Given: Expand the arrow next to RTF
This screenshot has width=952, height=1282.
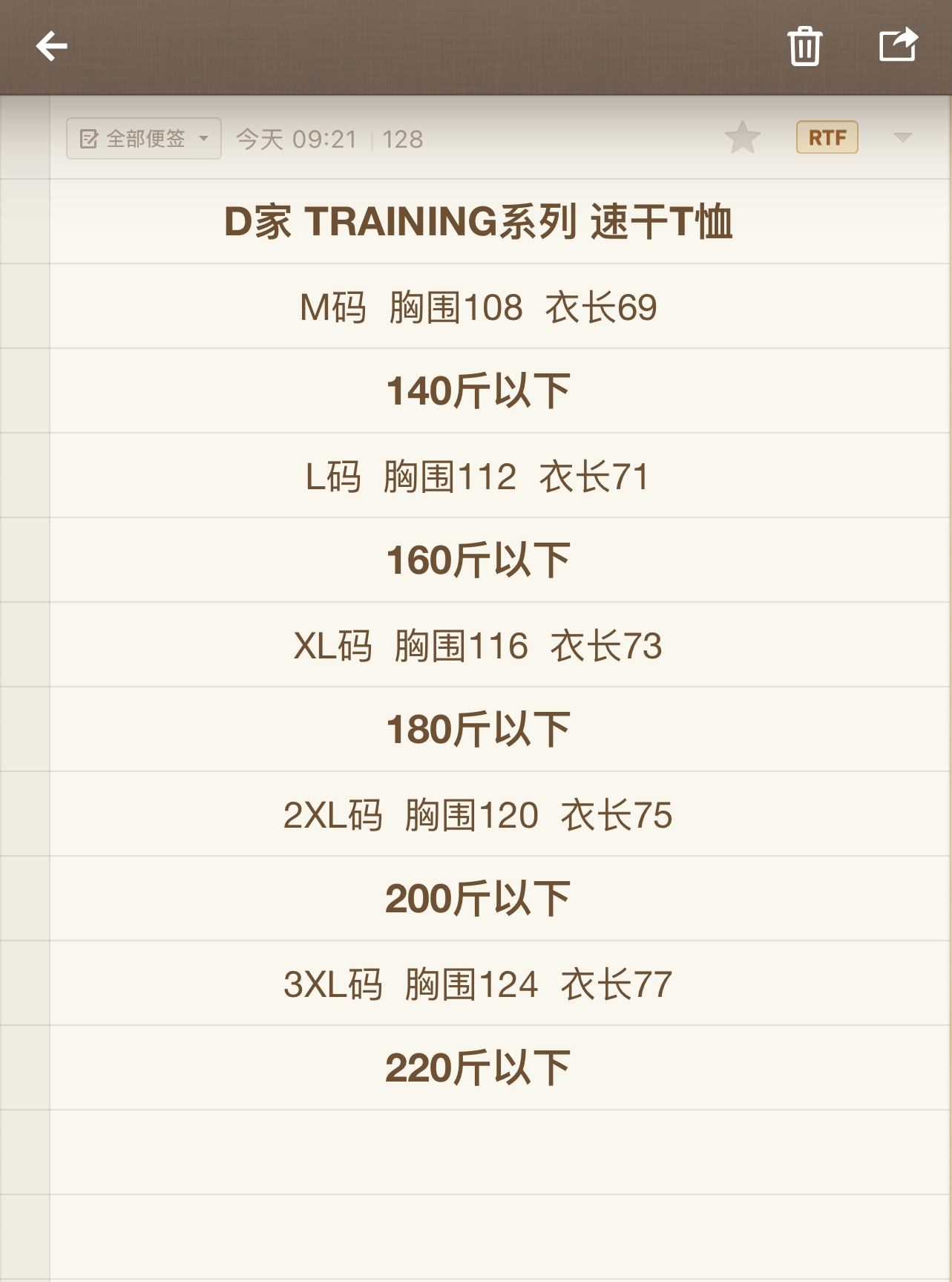Looking at the screenshot, I should point(902,137).
